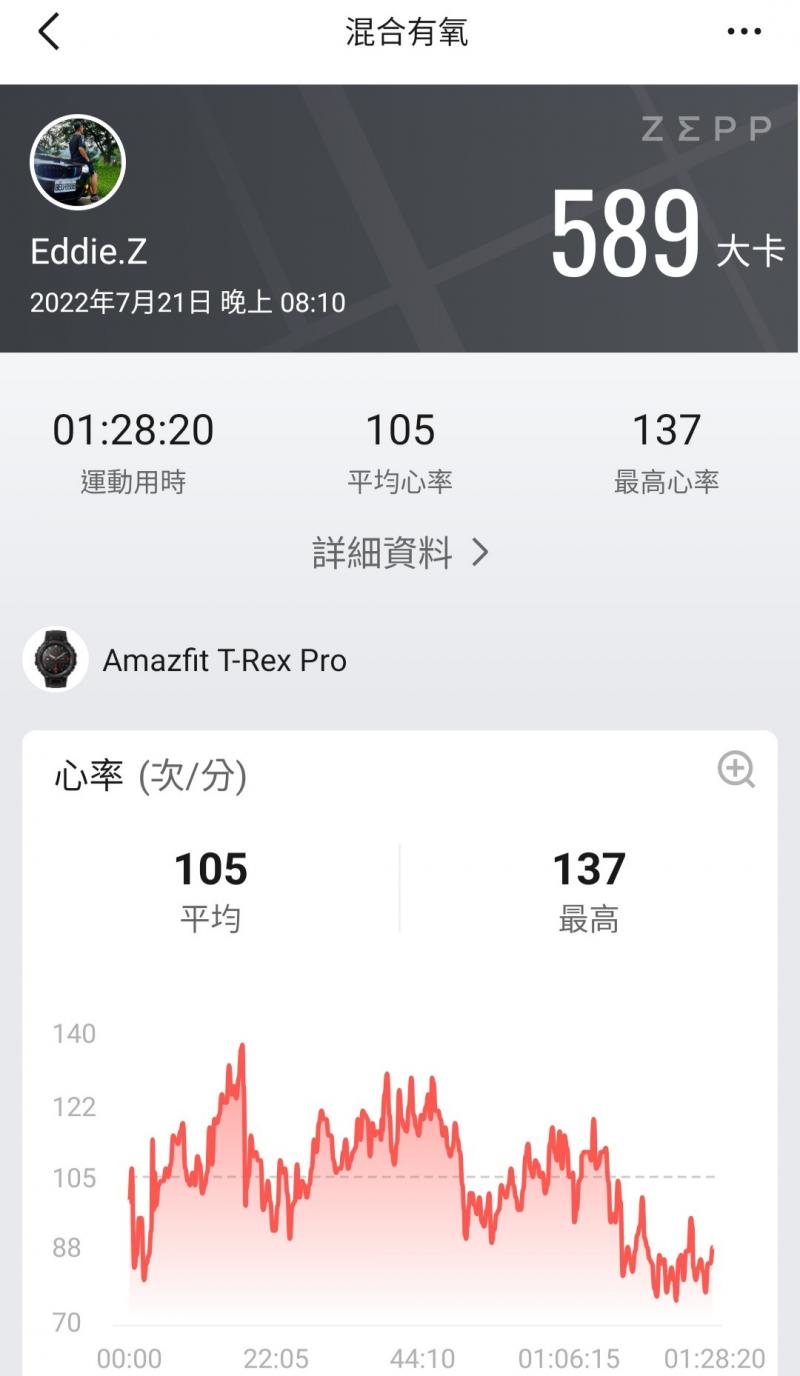Zoom into the heart rate chart

point(736,770)
